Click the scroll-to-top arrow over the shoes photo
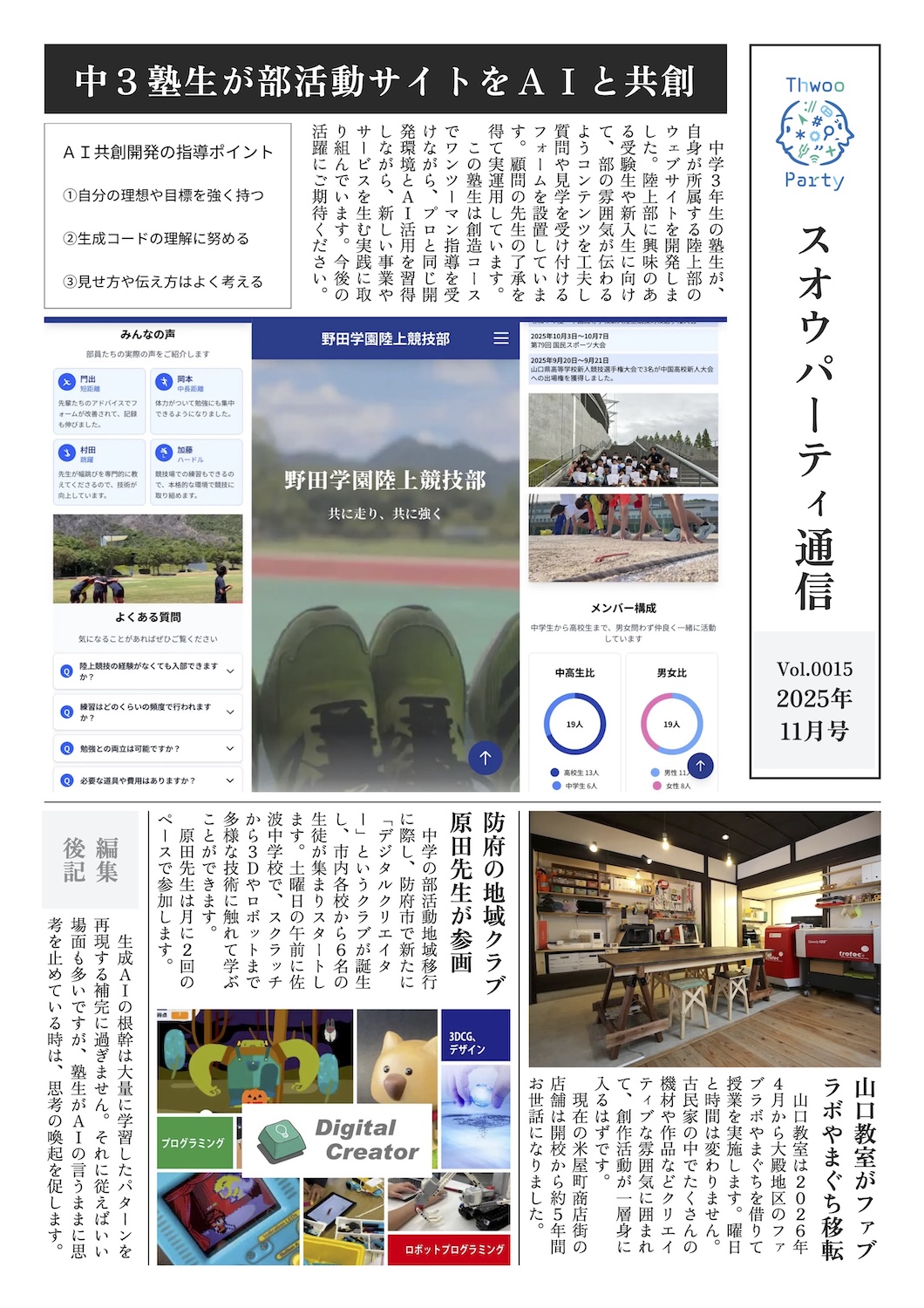Image resolution: width=924 pixels, height=1308 pixels. click(x=485, y=757)
